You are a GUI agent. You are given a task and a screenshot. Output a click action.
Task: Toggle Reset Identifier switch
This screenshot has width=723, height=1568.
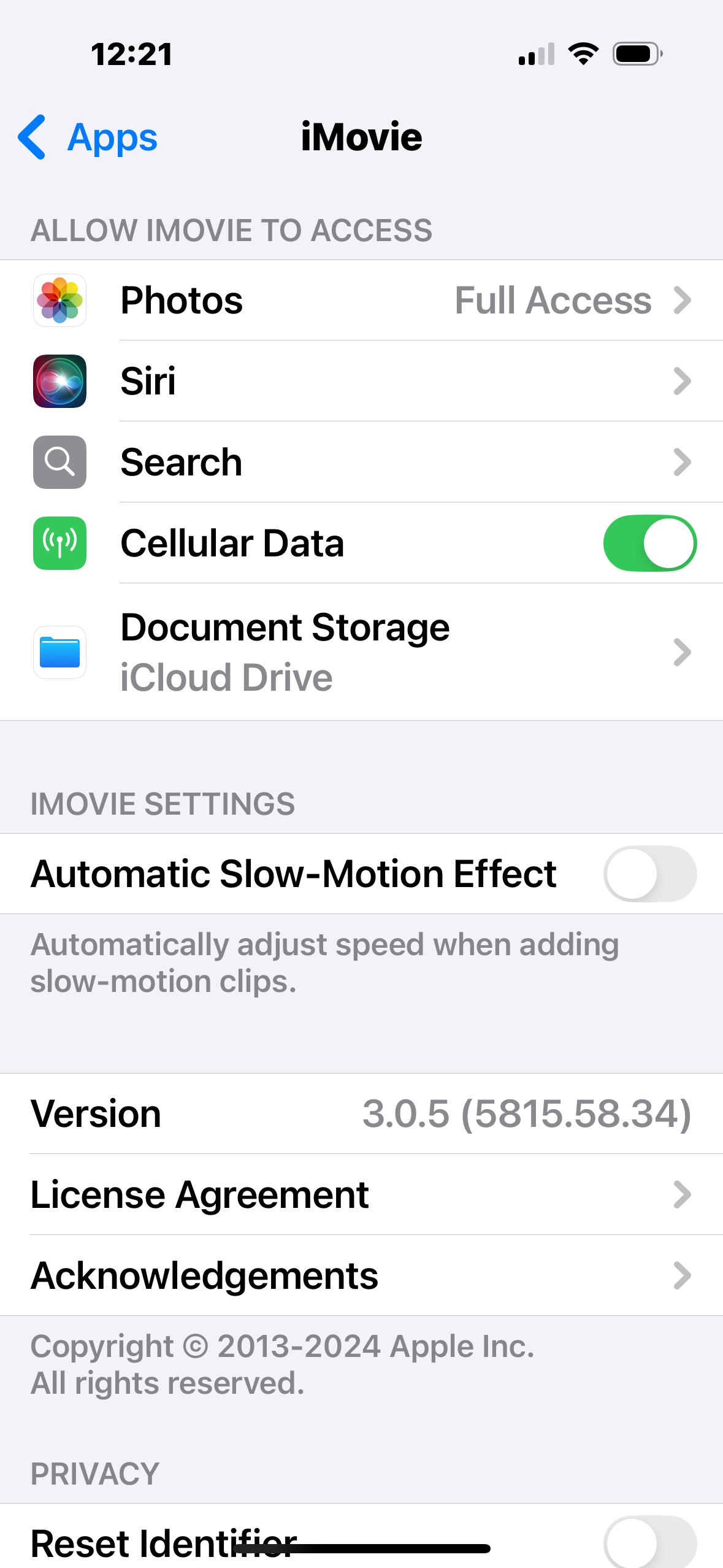[x=649, y=1541]
